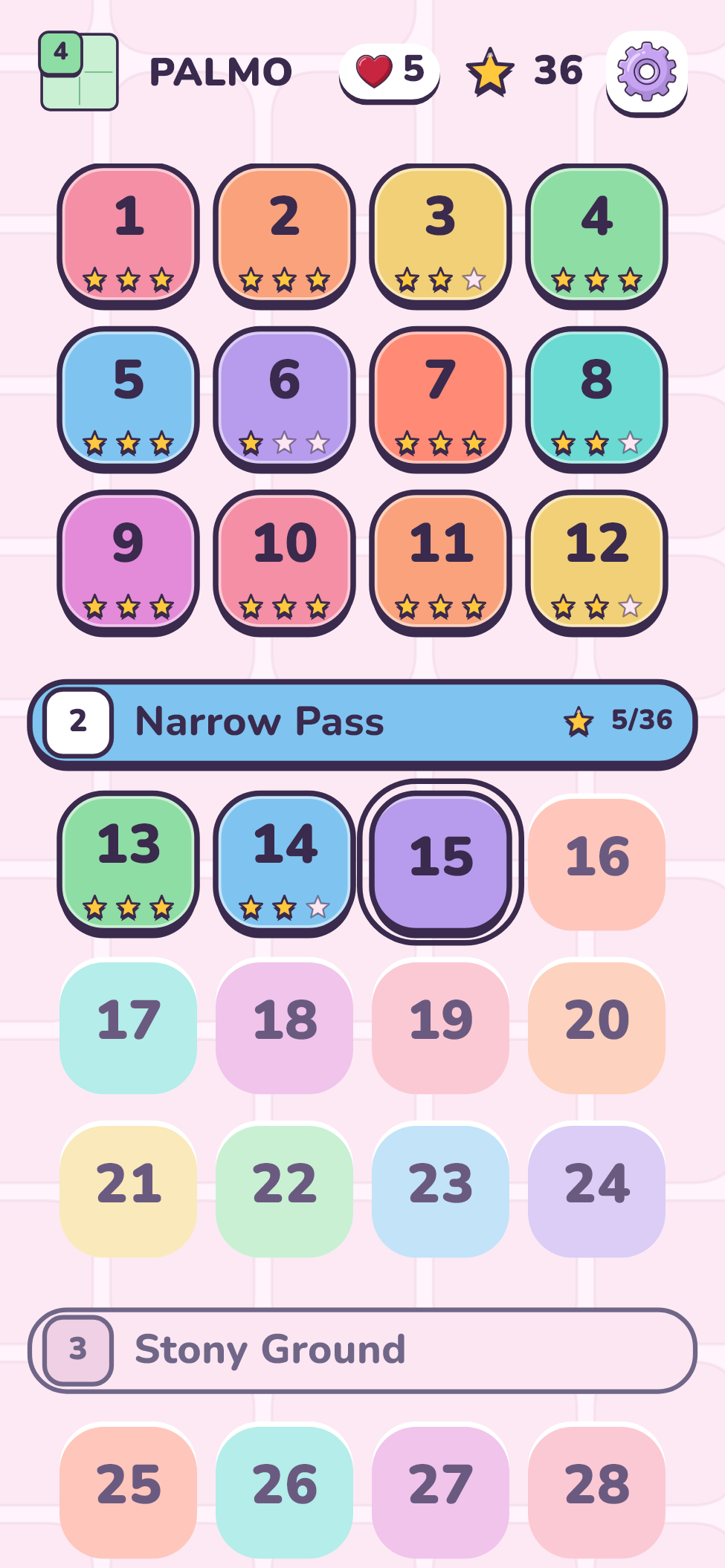
Task: Retry level 14 for third star
Action: click(285, 864)
